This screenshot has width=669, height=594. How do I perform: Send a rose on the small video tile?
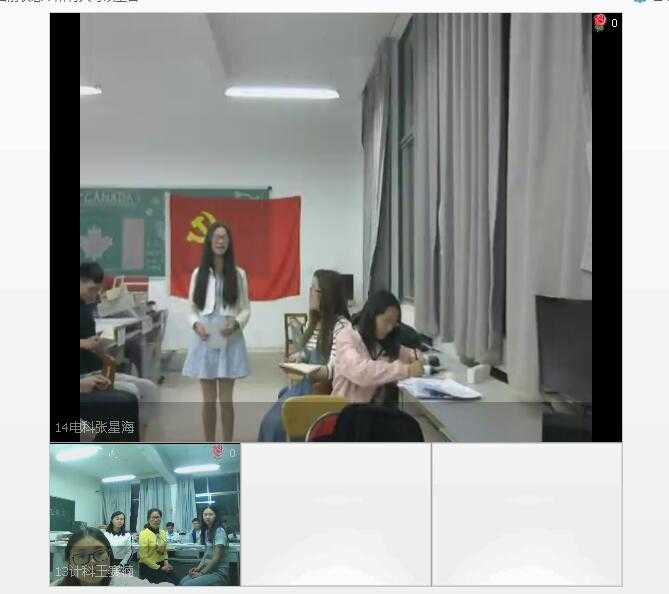point(219,453)
